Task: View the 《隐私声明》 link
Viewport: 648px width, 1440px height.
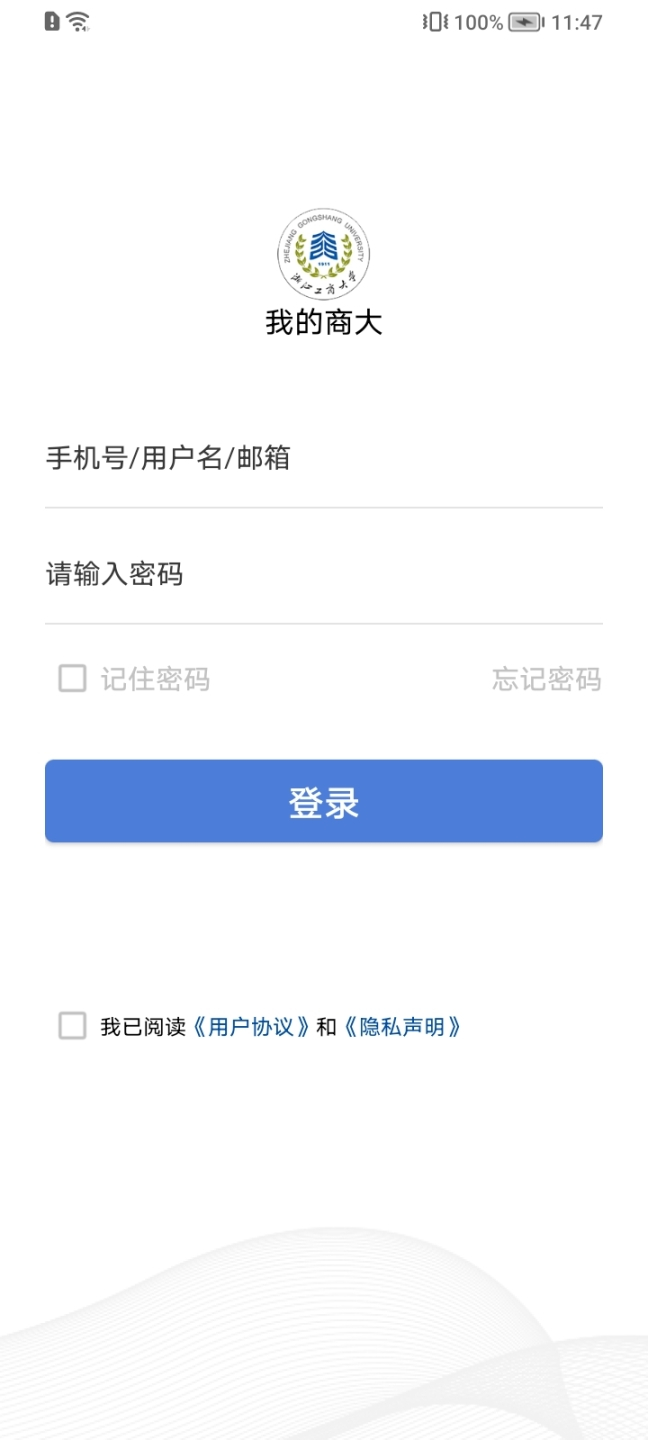Action: [x=402, y=1027]
